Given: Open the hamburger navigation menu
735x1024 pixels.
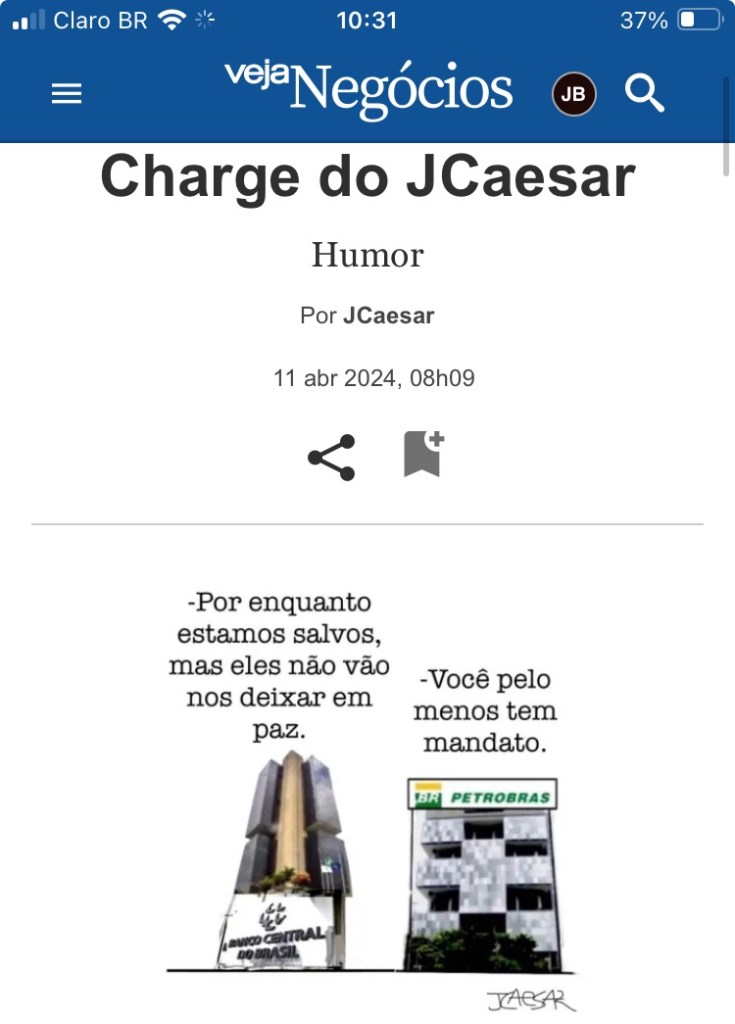Looking at the screenshot, I should coord(67,94).
